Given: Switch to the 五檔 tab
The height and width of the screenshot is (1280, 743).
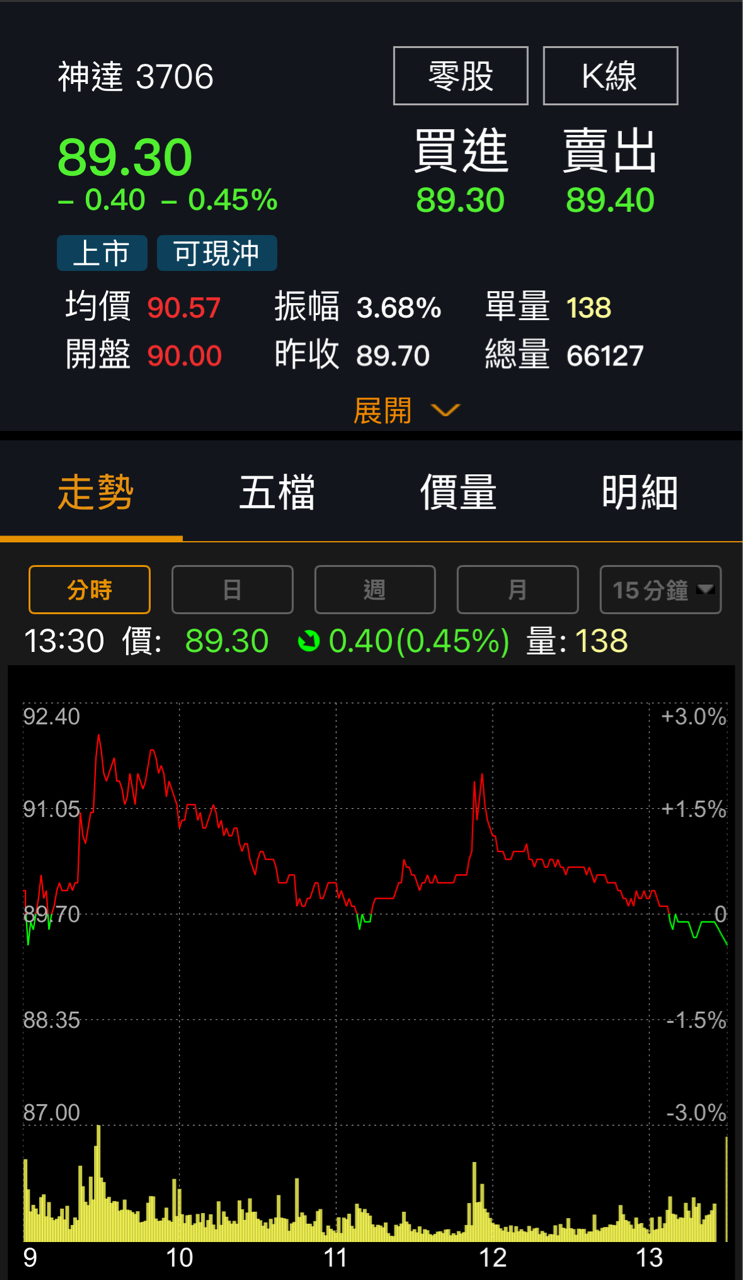Looking at the screenshot, I should point(277,492).
